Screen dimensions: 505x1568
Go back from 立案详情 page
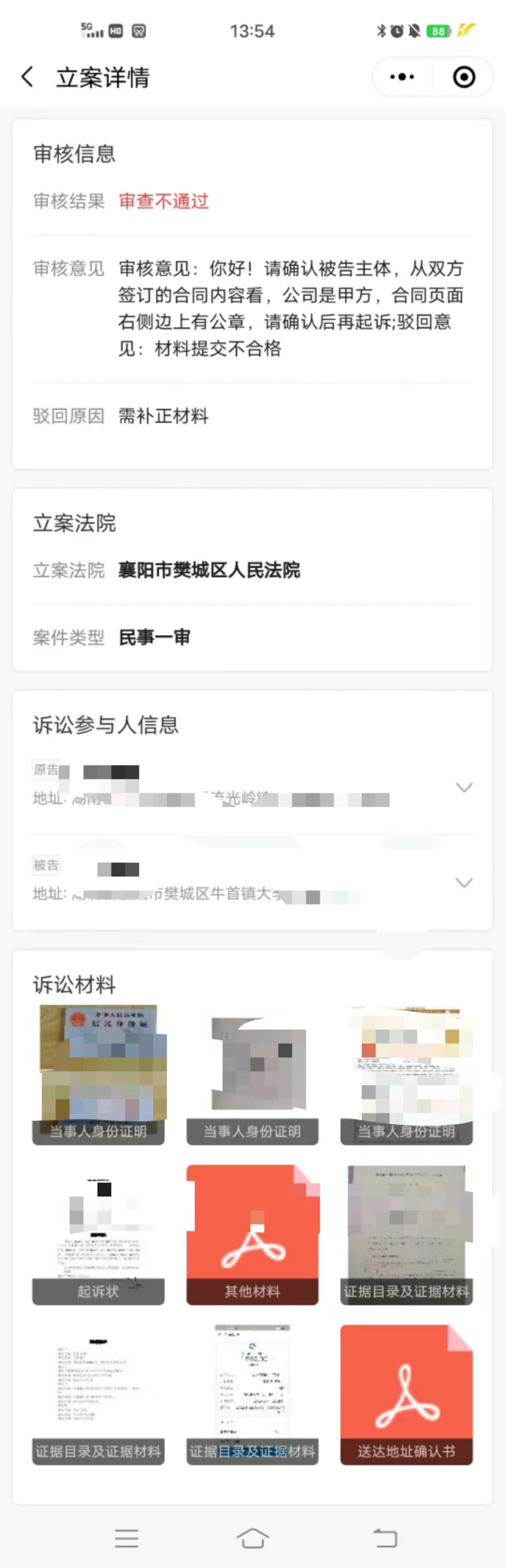tap(28, 77)
